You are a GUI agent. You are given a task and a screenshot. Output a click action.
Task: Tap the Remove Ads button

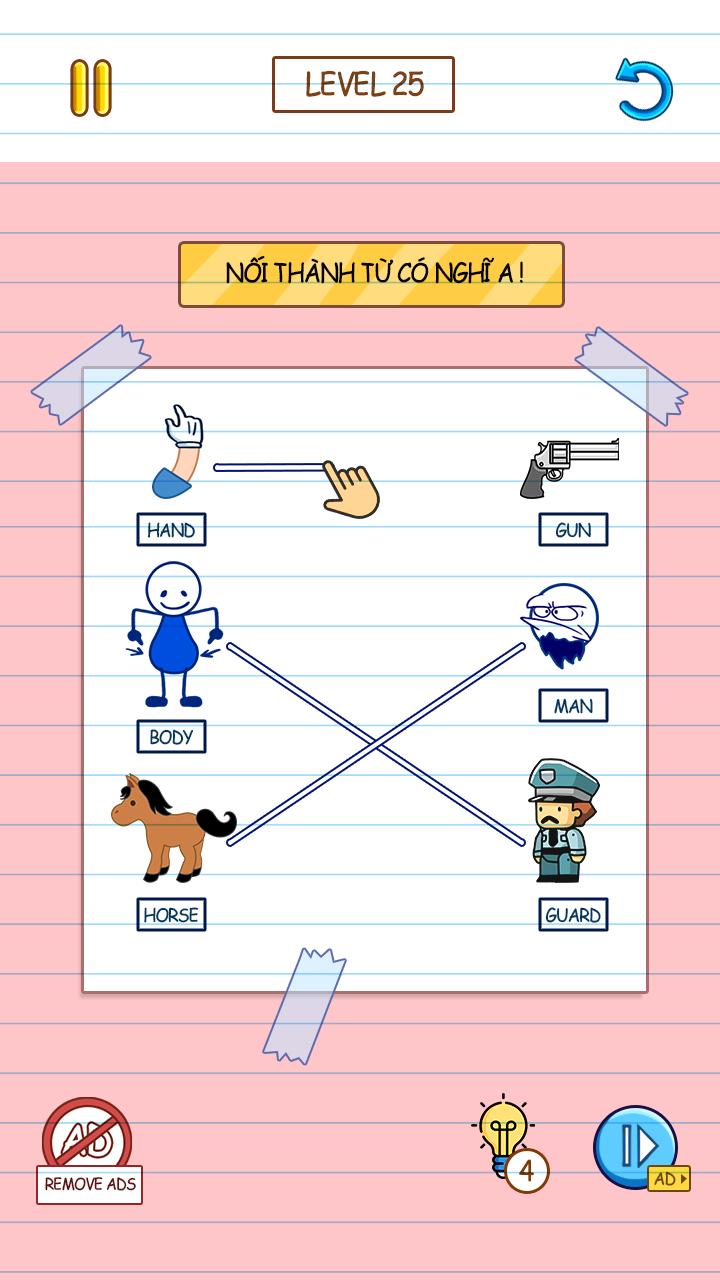[89, 1150]
